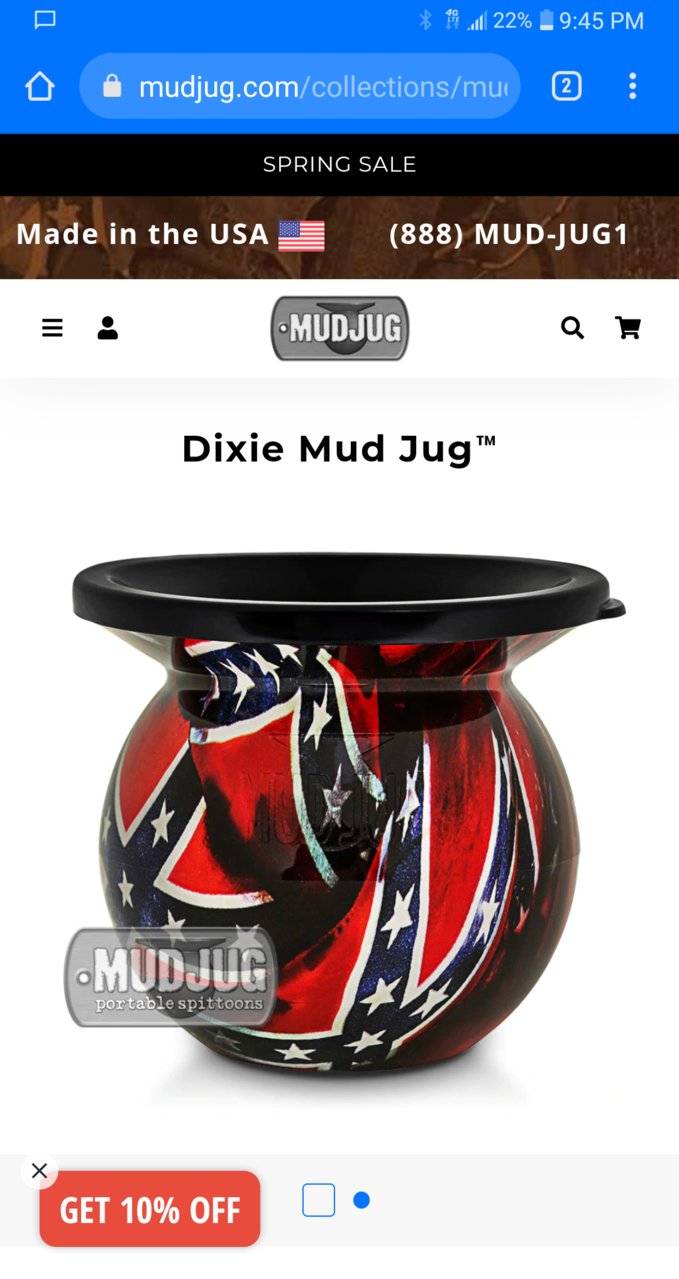Screen dimensions: 679x1279
Task: Open the hamburger site menu
Action: [x=52, y=328]
